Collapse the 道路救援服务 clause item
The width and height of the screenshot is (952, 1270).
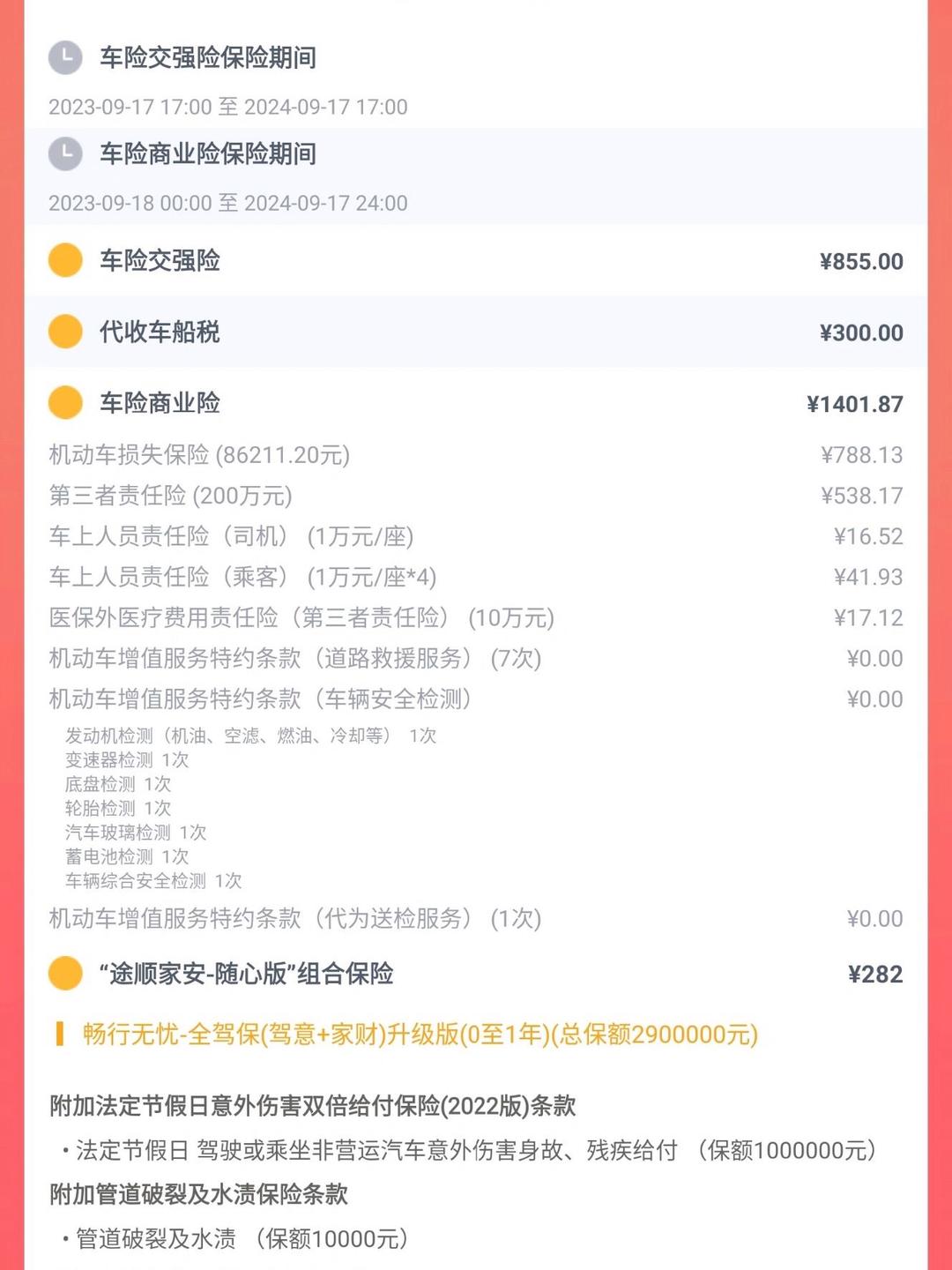[295, 659]
